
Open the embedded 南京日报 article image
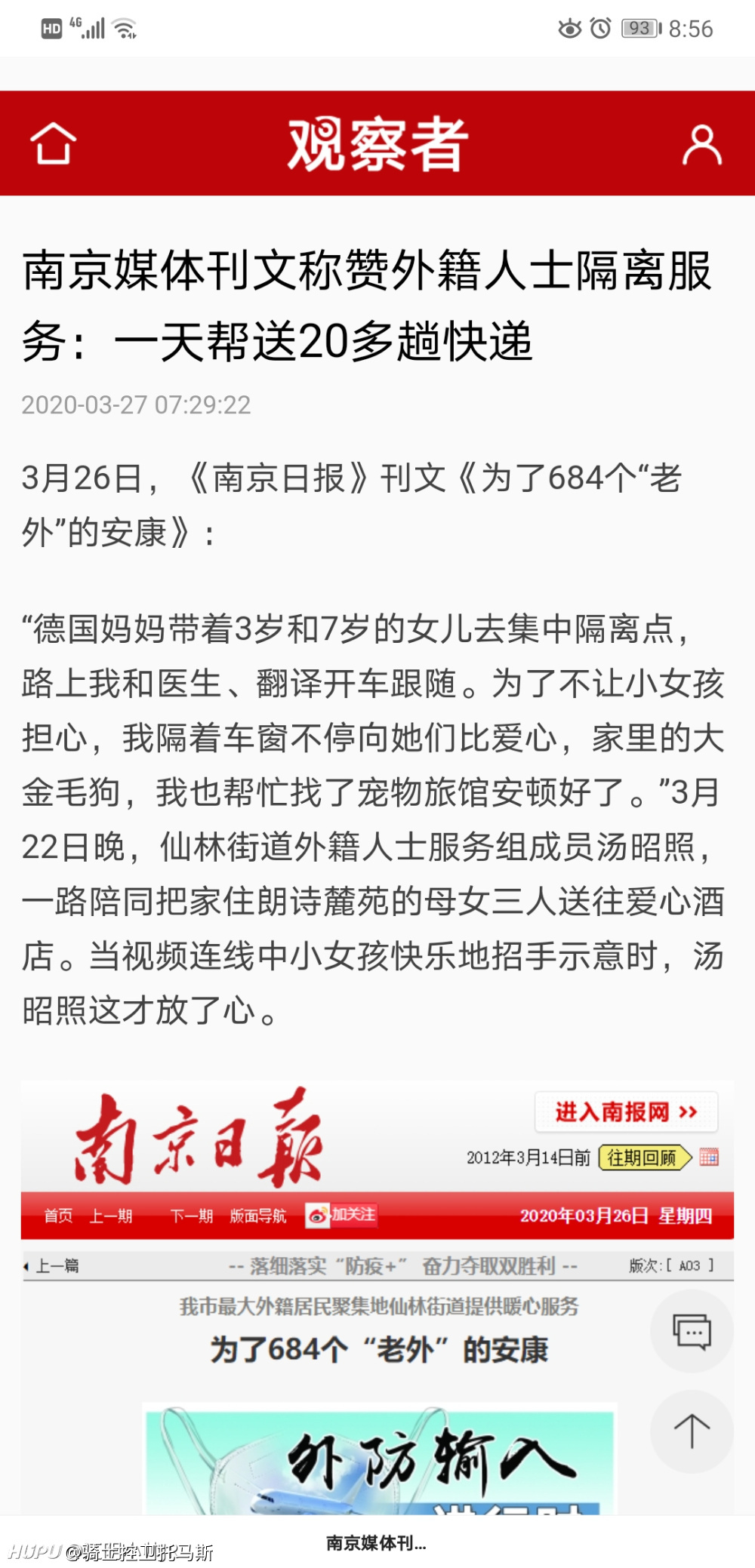click(377, 1297)
